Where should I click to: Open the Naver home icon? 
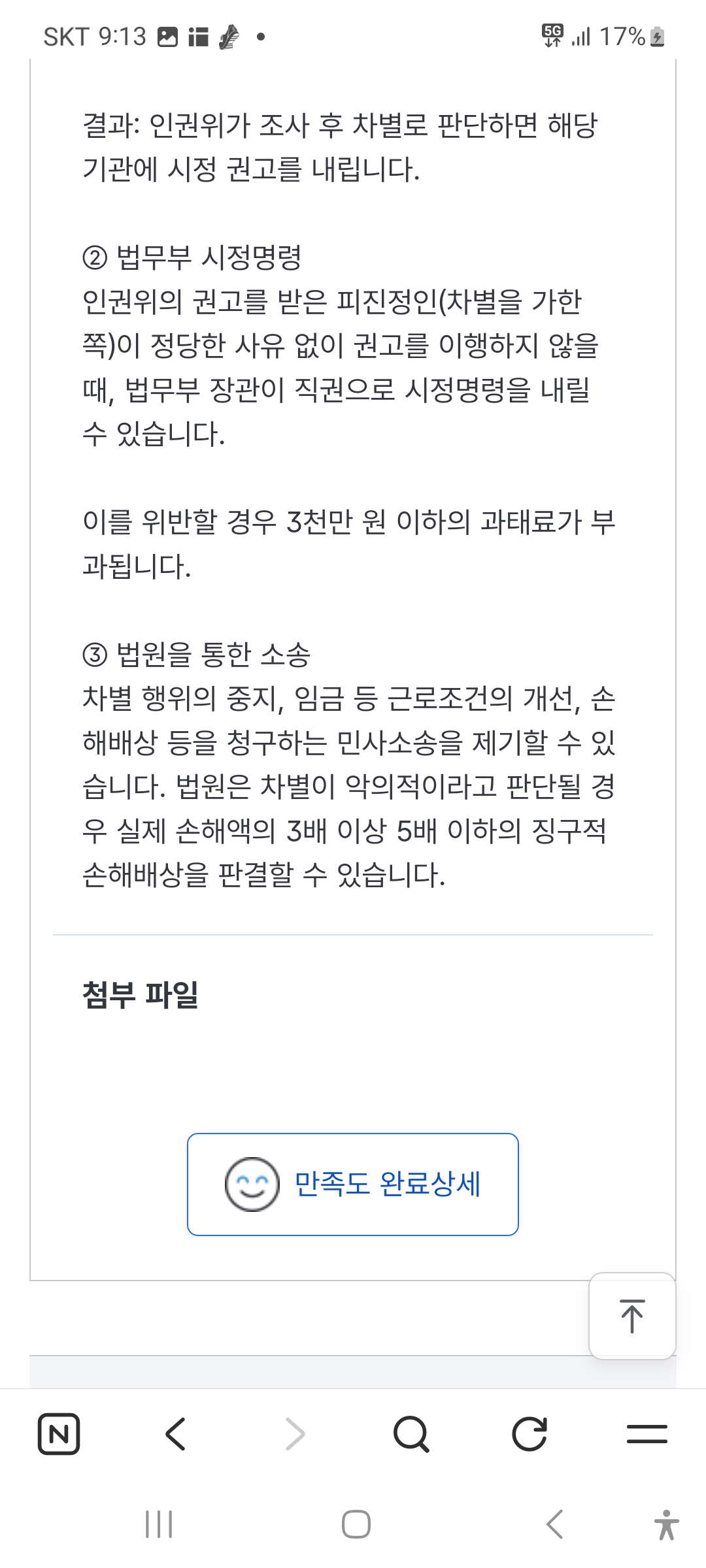coord(59,1434)
